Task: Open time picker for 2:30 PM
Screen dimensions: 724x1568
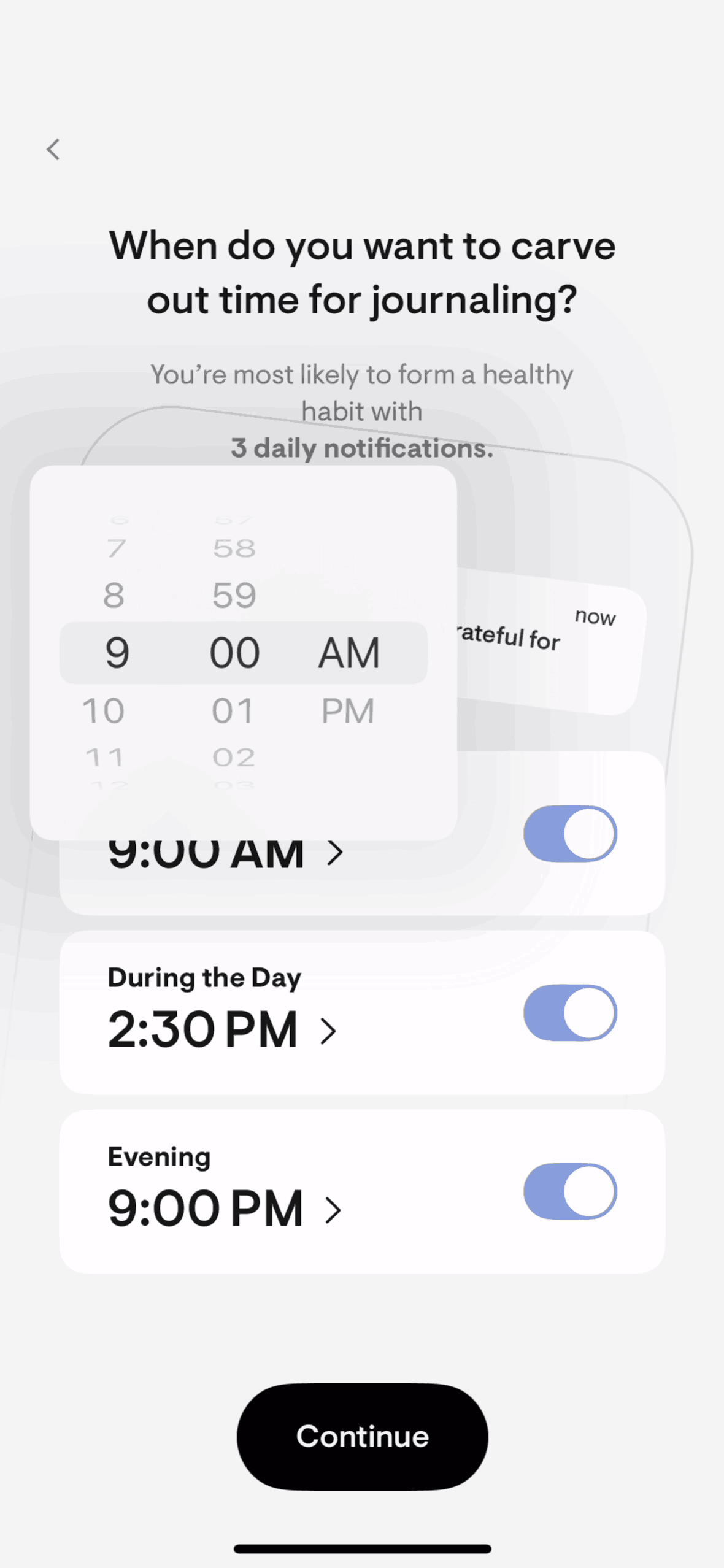Action: [x=221, y=1030]
